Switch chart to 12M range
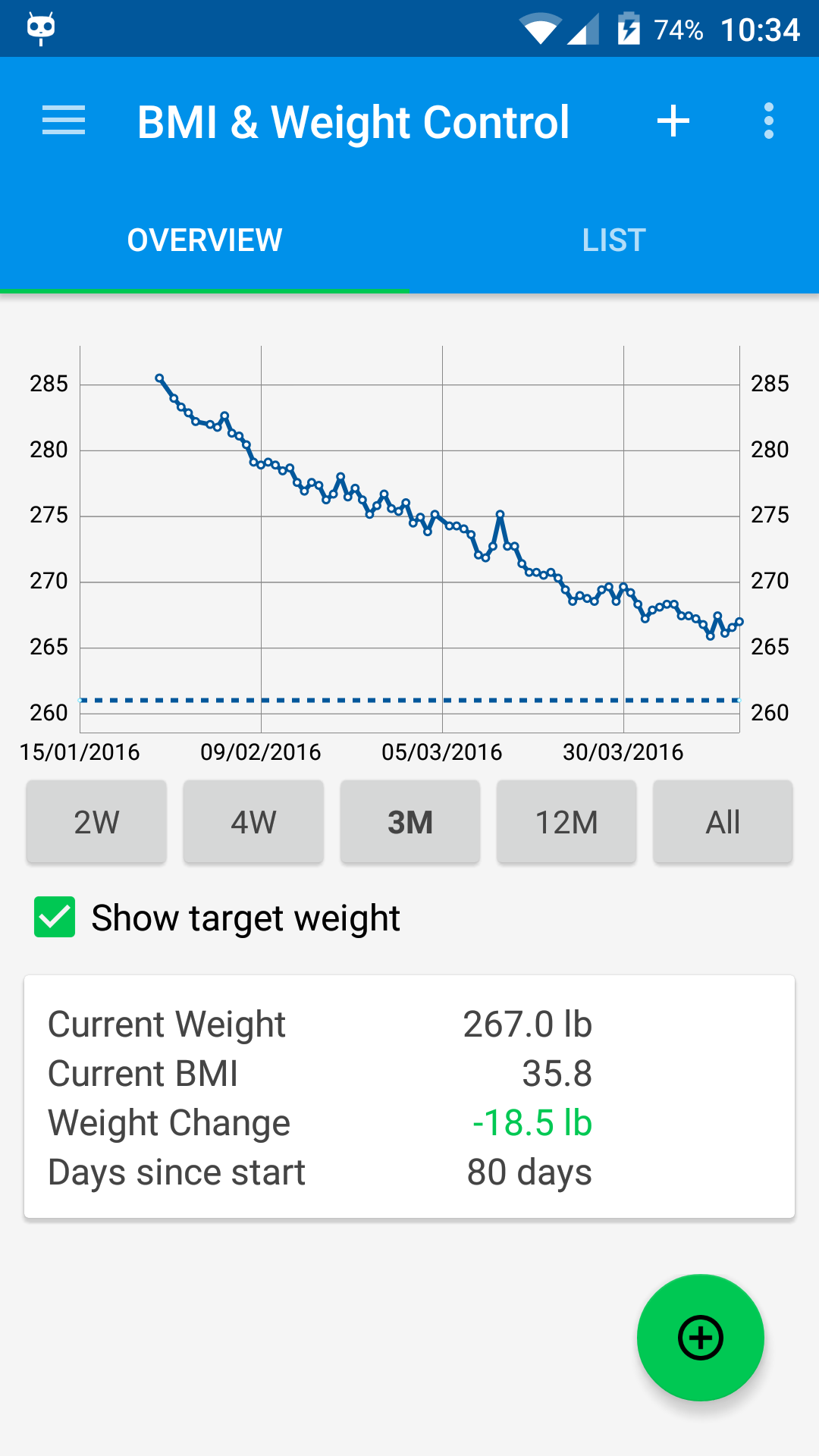 coord(566,822)
